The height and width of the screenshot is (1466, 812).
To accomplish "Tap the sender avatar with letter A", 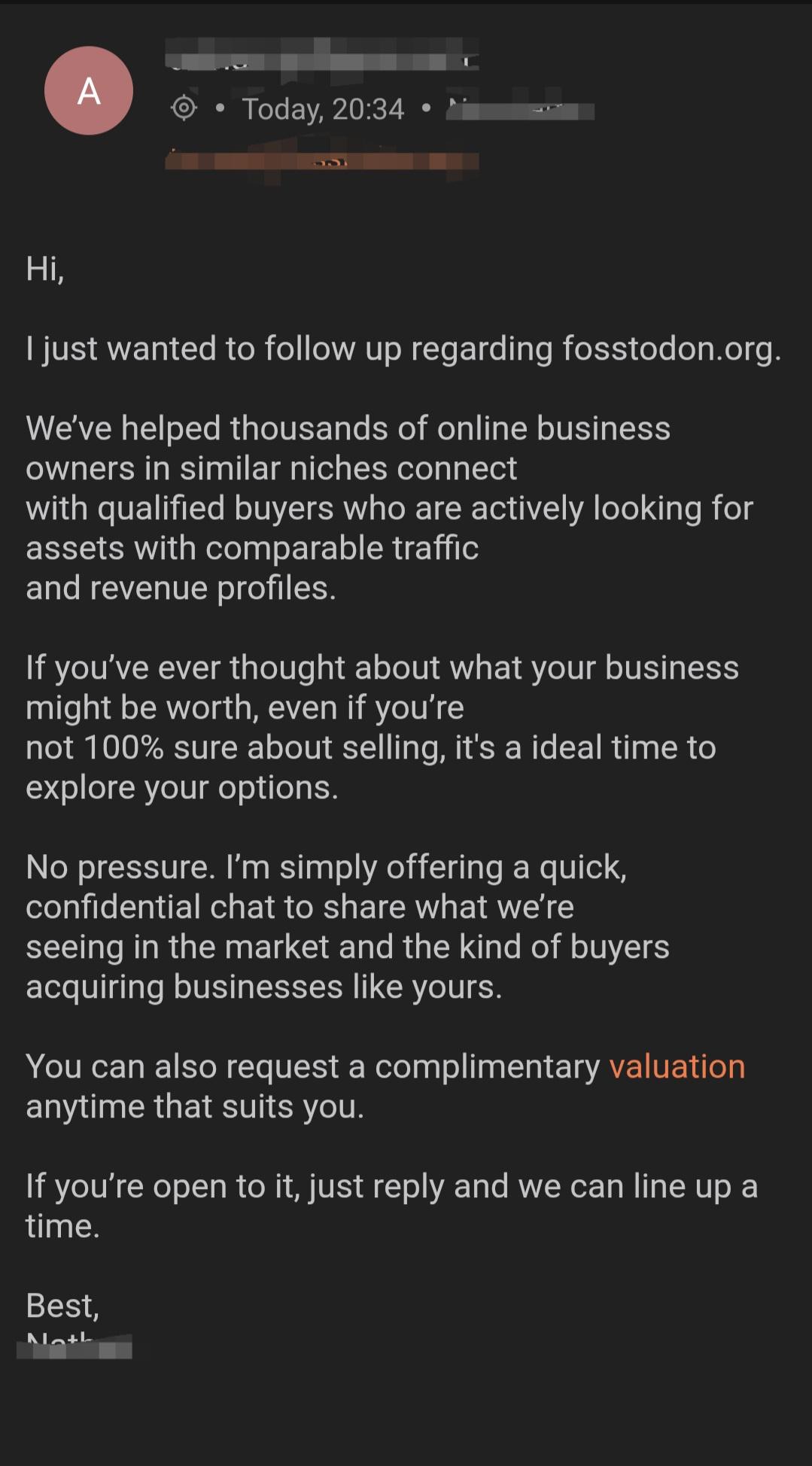I will click(89, 91).
